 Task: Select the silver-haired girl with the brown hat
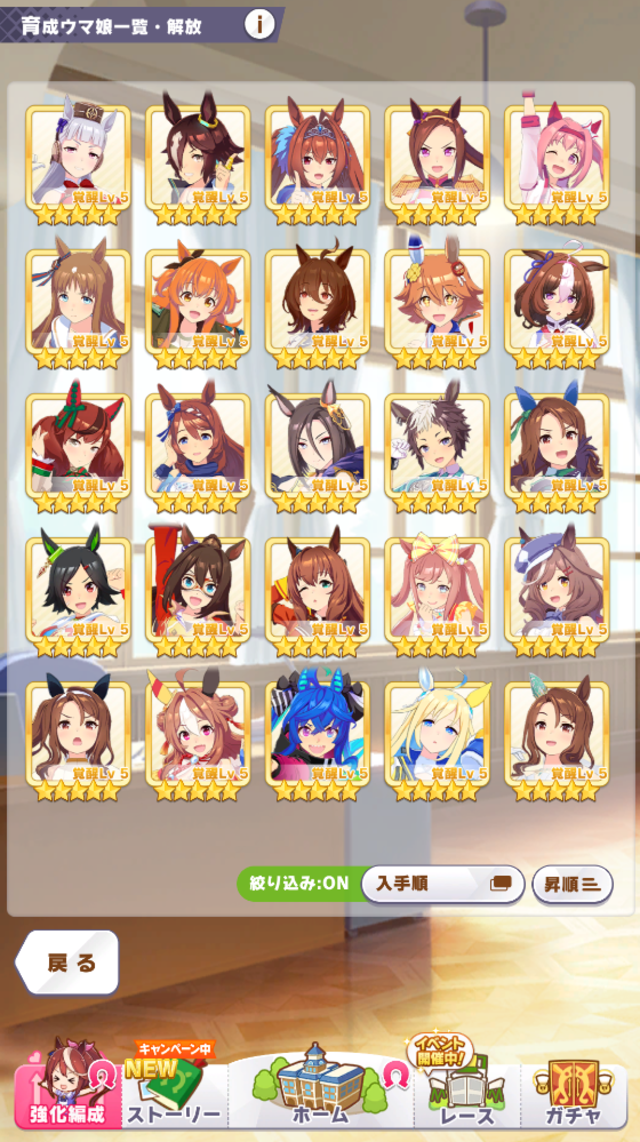tap(78, 158)
